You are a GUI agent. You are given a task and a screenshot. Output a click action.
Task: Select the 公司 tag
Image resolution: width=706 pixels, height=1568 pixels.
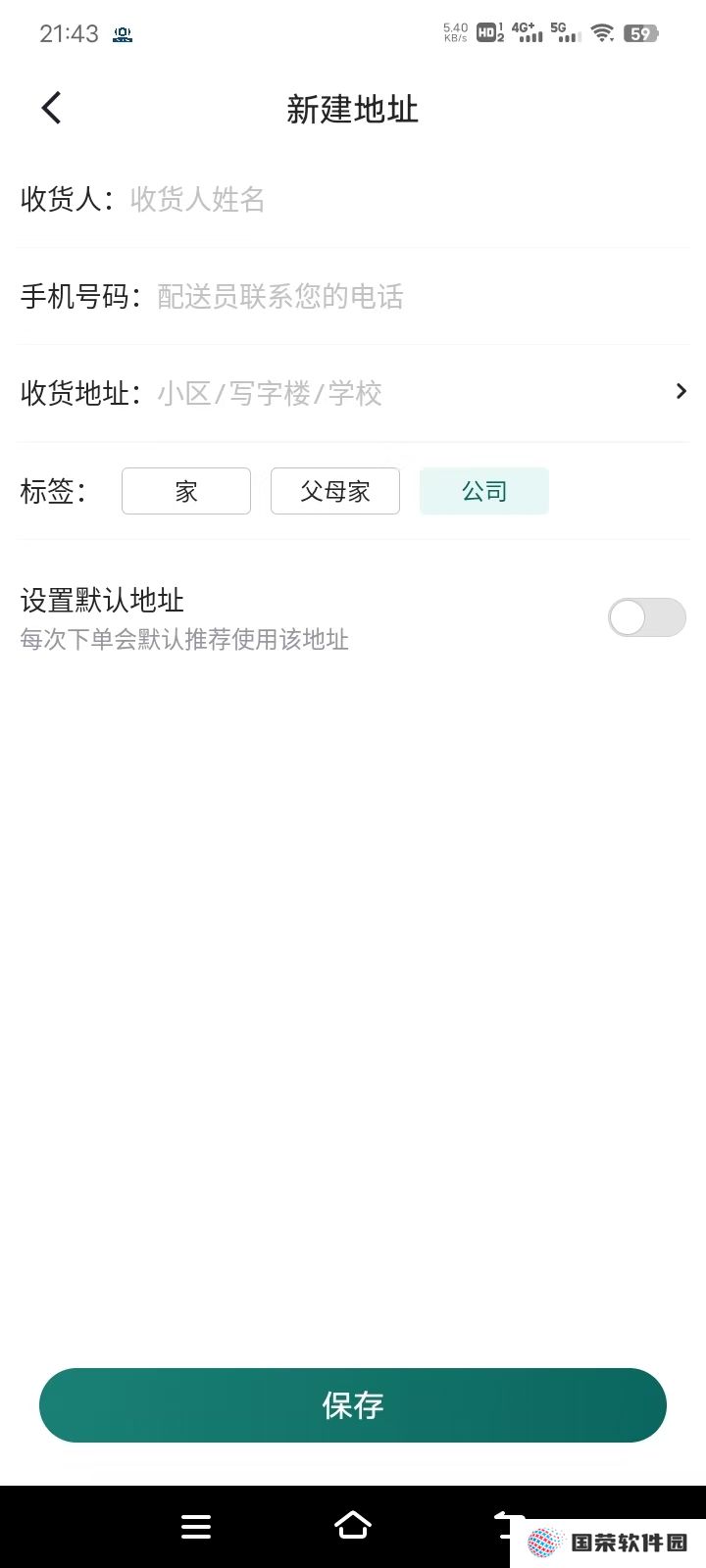coord(484,491)
